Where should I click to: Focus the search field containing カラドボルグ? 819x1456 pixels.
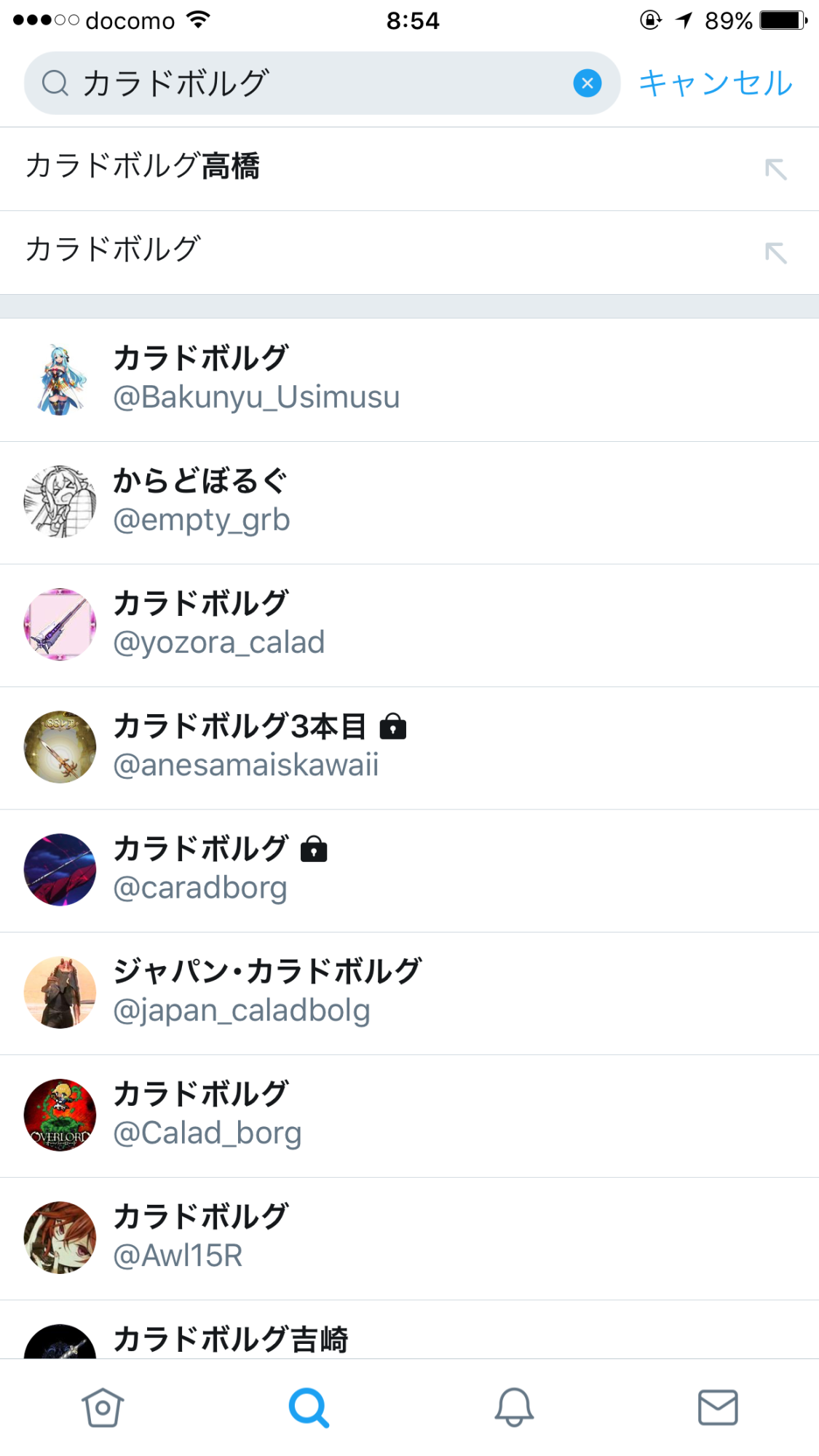pos(306,83)
